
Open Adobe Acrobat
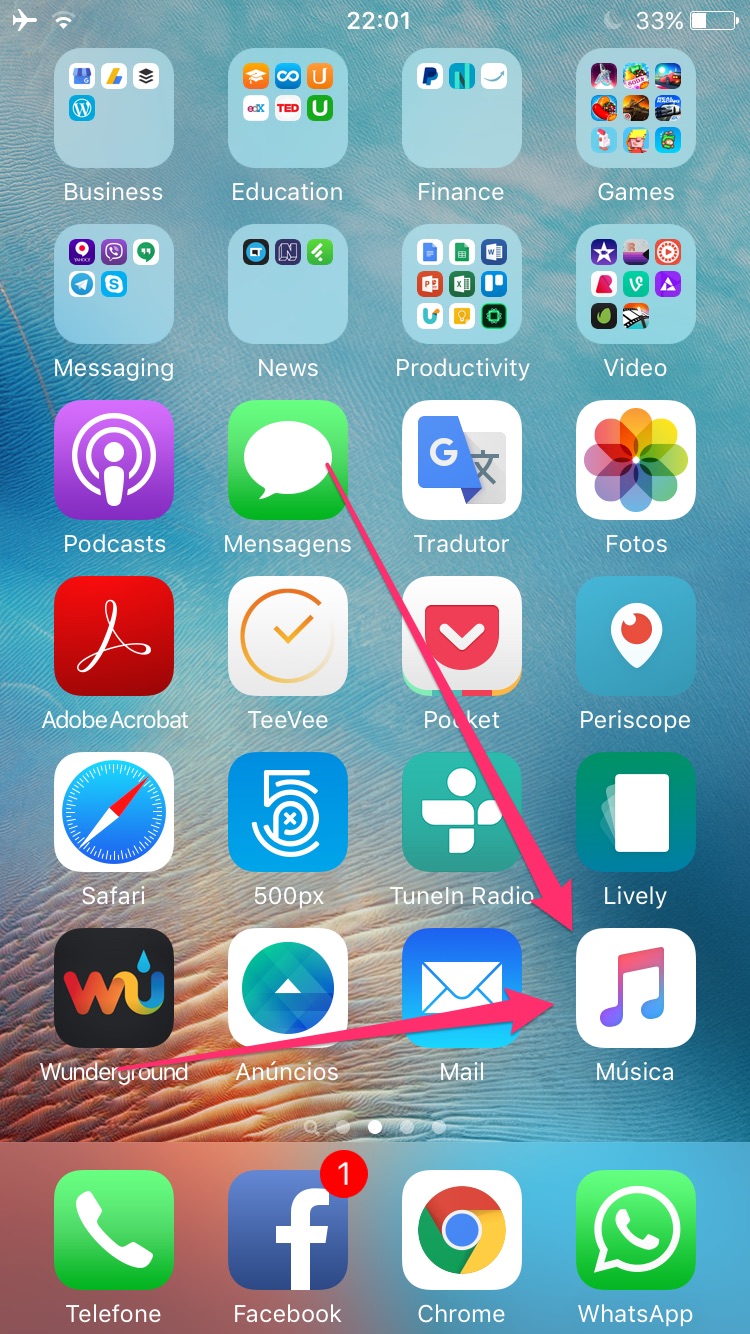pyautogui.click(x=113, y=636)
